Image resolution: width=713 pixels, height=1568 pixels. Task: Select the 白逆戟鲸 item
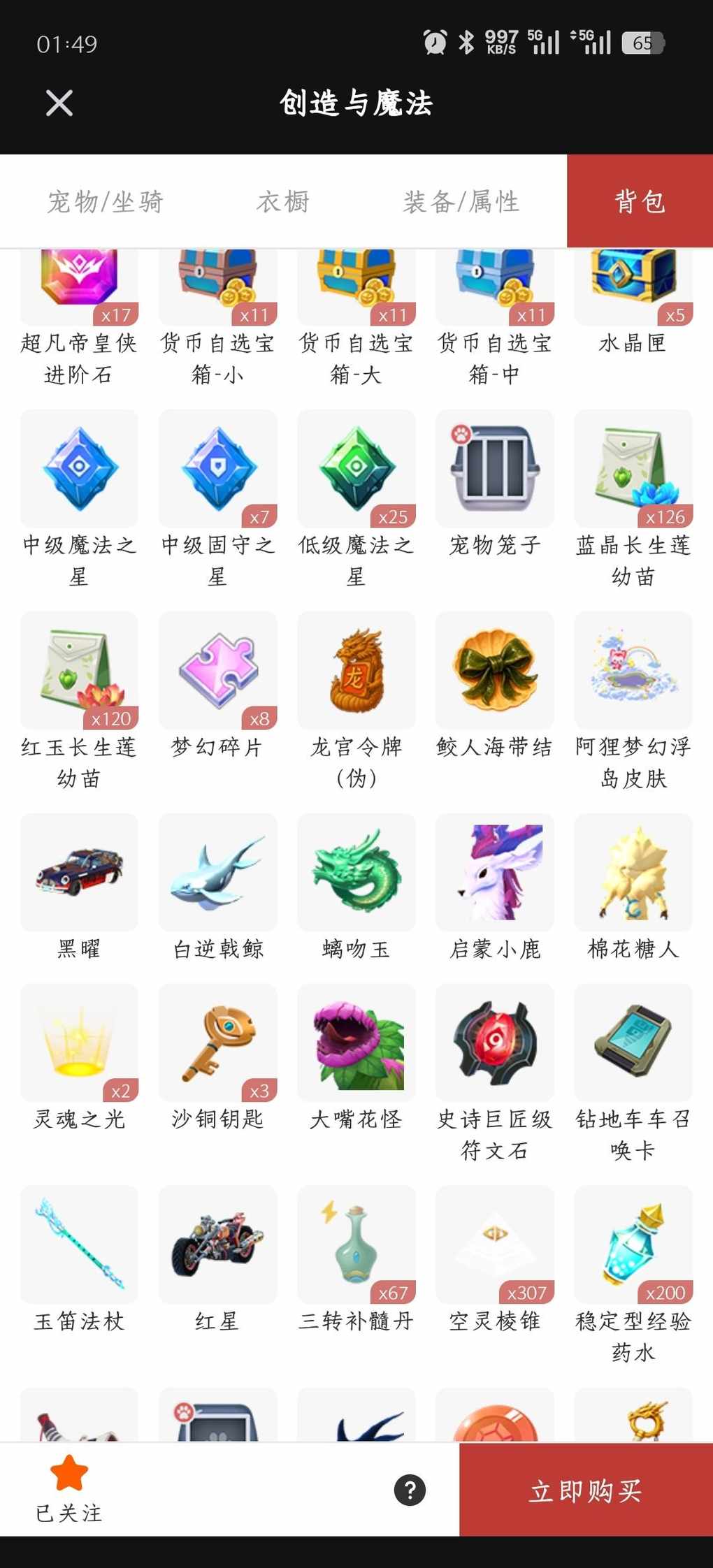point(218,872)
